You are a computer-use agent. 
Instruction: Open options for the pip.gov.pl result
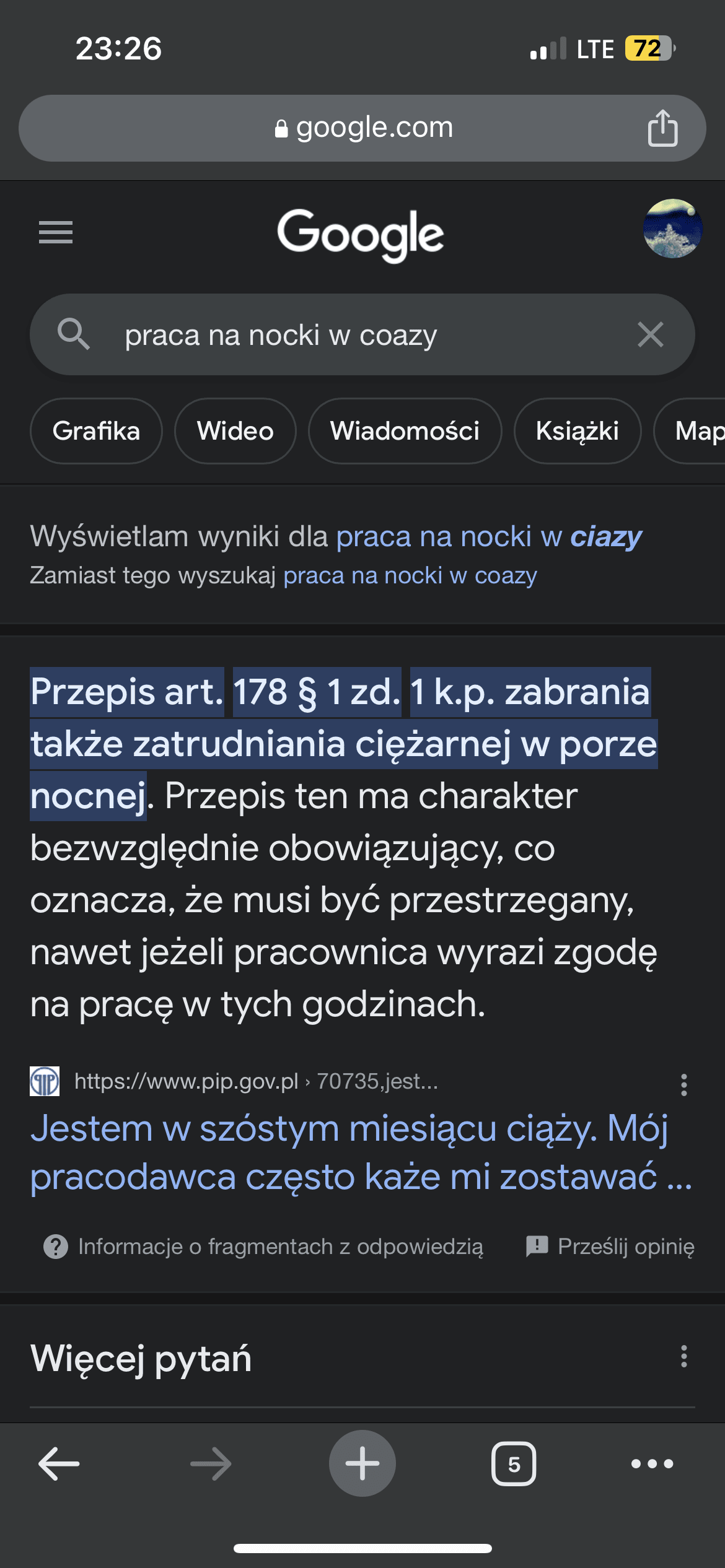tap(683, 1085)
